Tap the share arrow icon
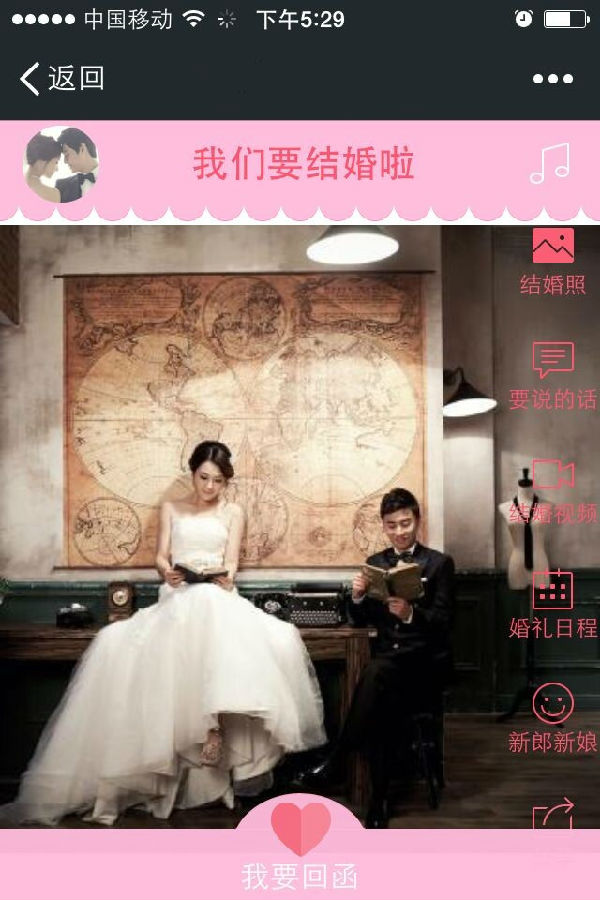 click(x=553, y=814)
